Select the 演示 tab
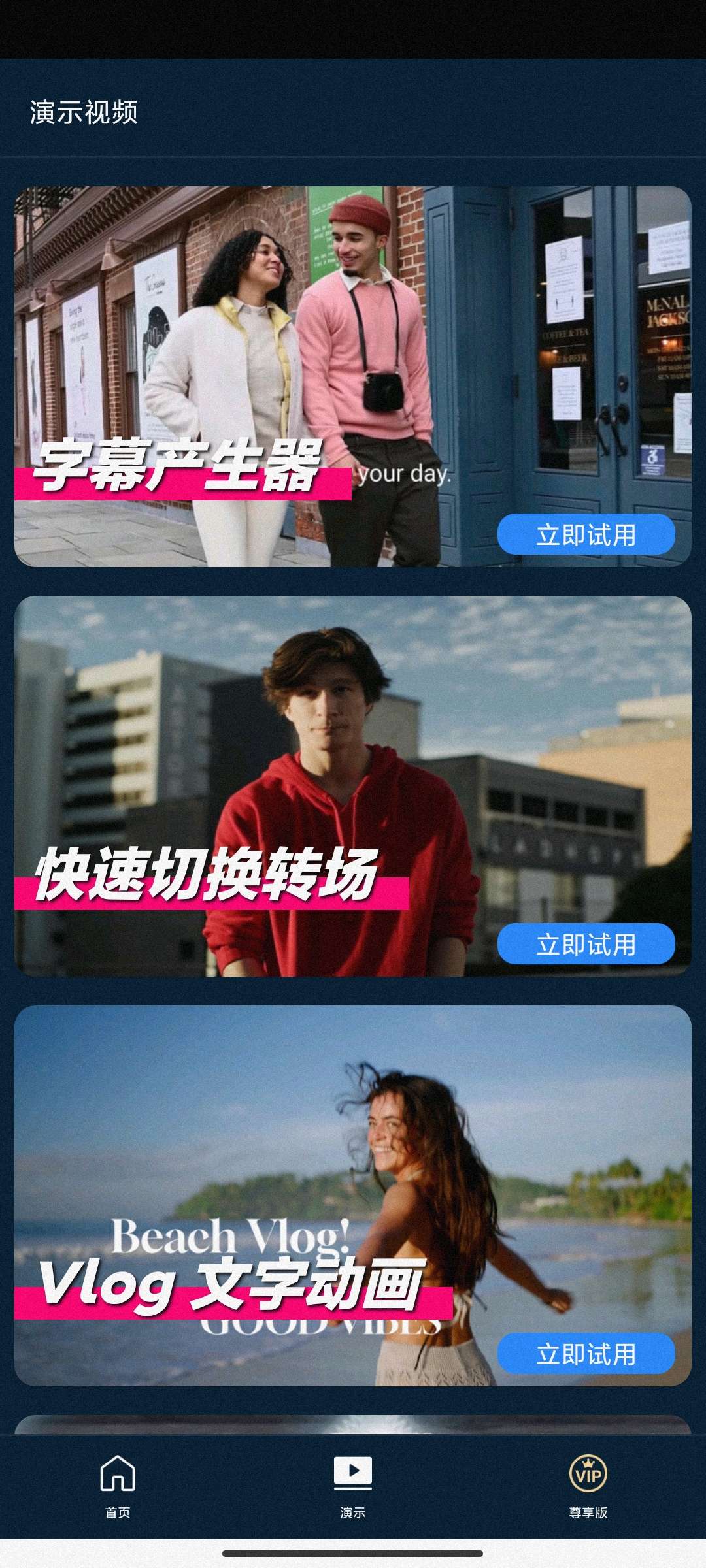This screenshot has height=1568, width=706. pyautogui.click(x=353, y=1484)
